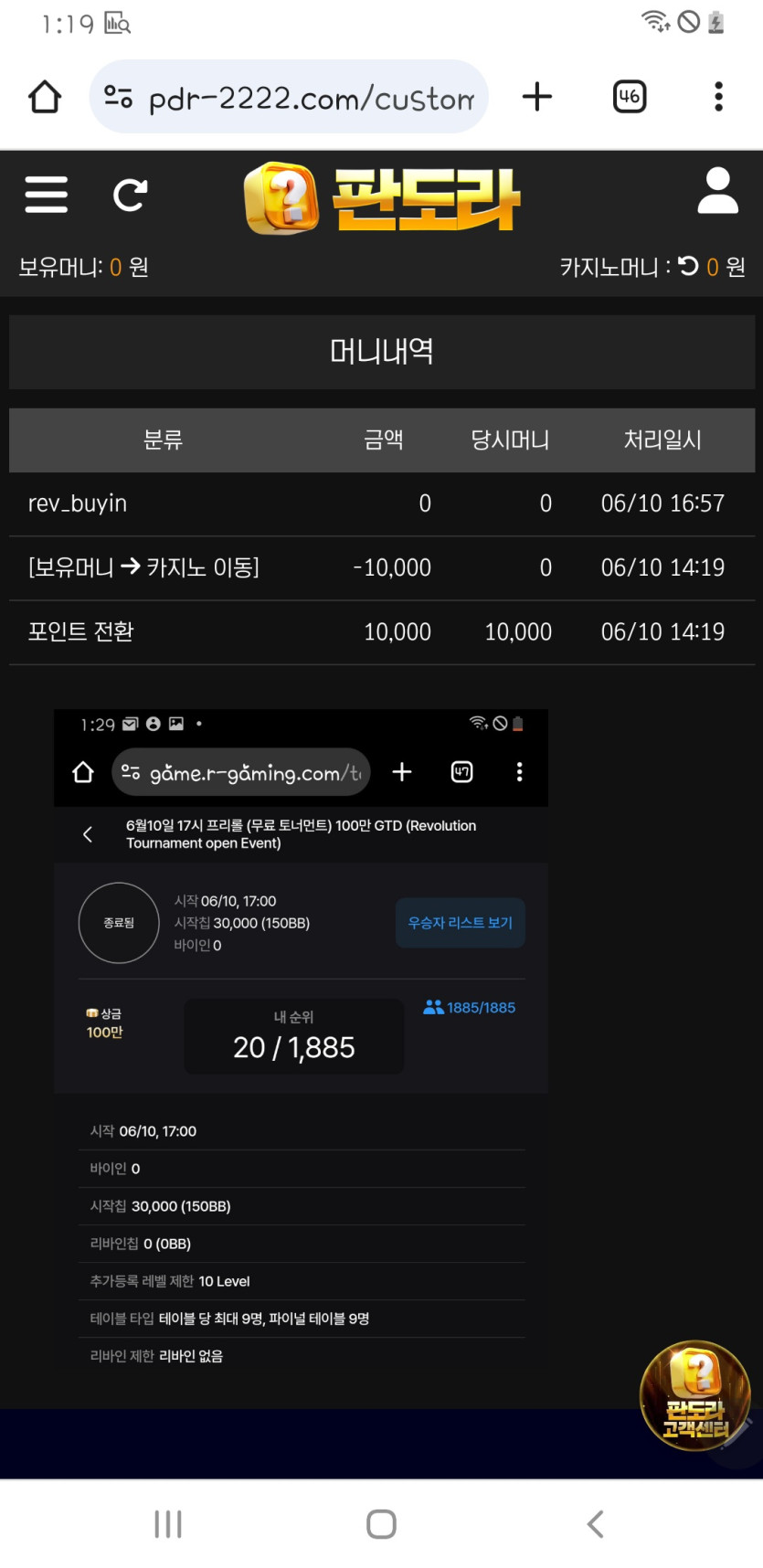The width and height of the screenshot is (763, 1568).
Task: Open the embedded tournament screenshot image
Action: click(301, 1042)
